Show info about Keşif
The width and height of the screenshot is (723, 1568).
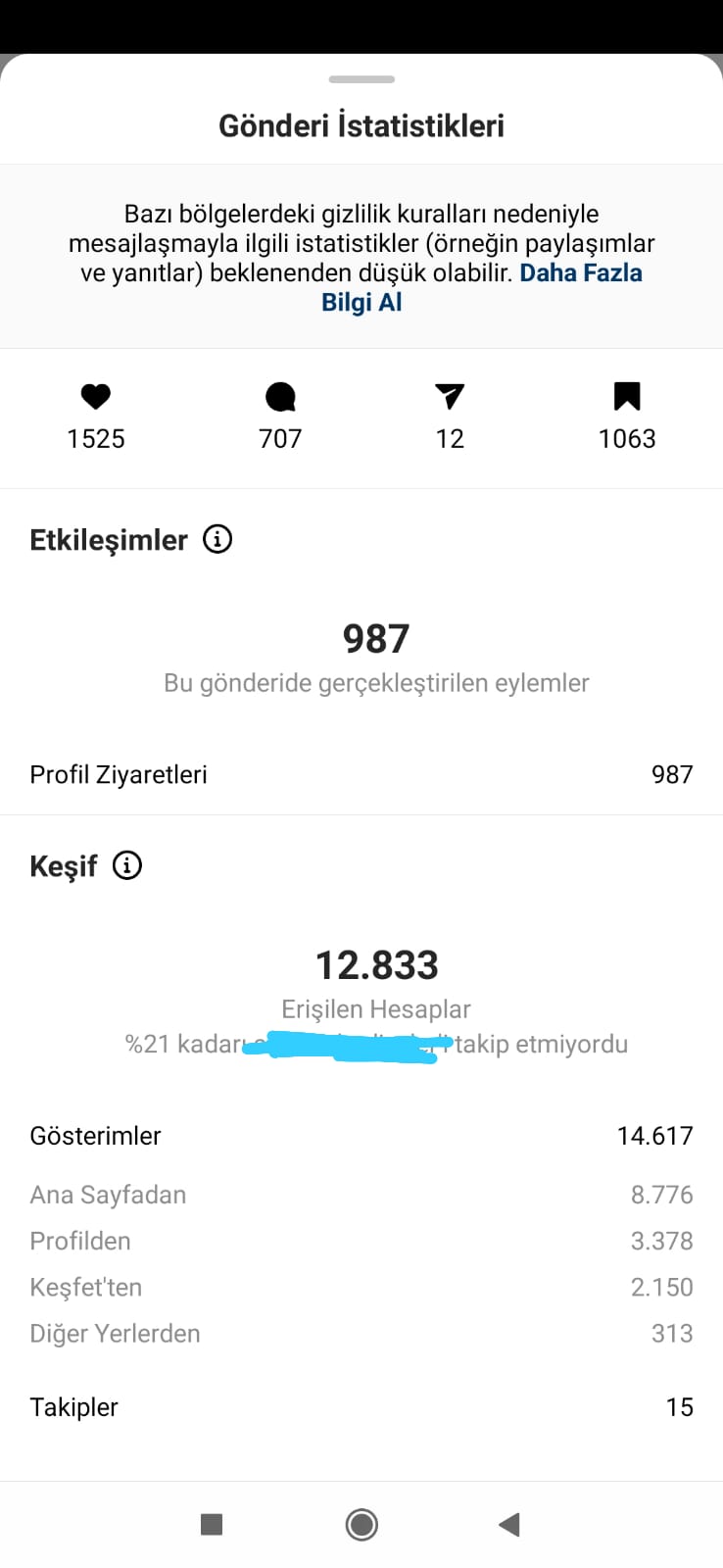[x=127, y=865]
